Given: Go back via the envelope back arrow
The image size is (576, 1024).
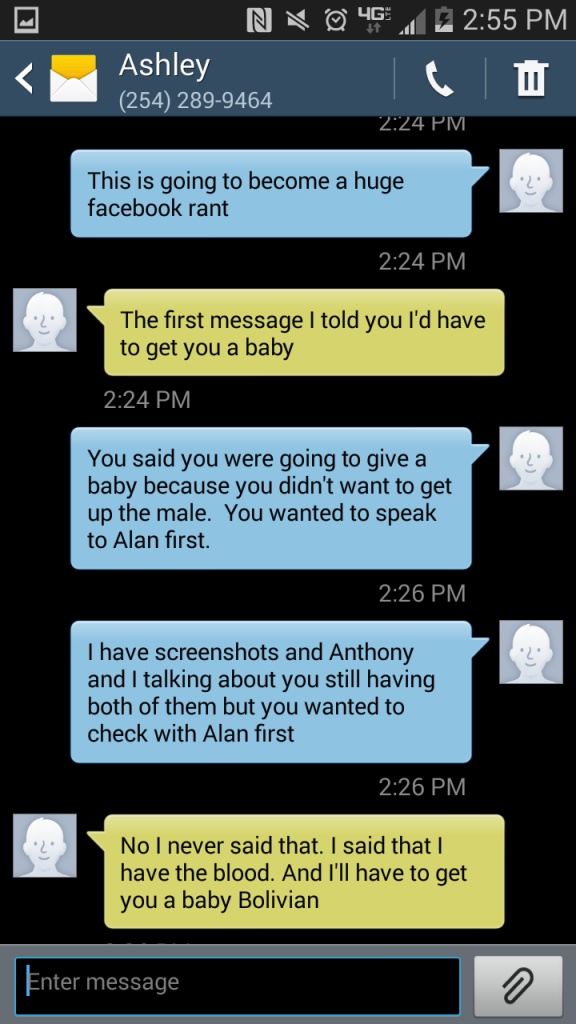Looking at the screenshot, I should click(25, 78).
